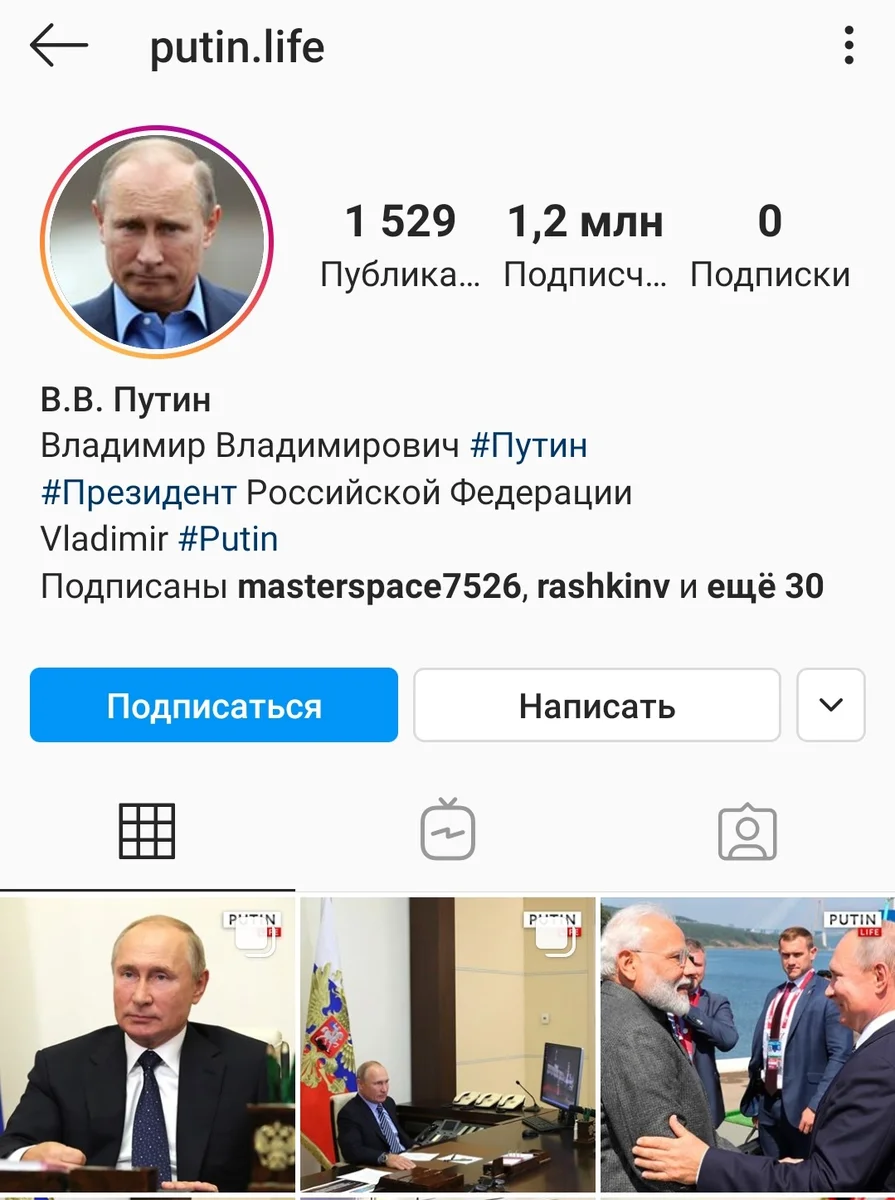Open the 1,2 млн Подписчики followers list
The image size is (895, 1200).
click(x=585, y=245)
